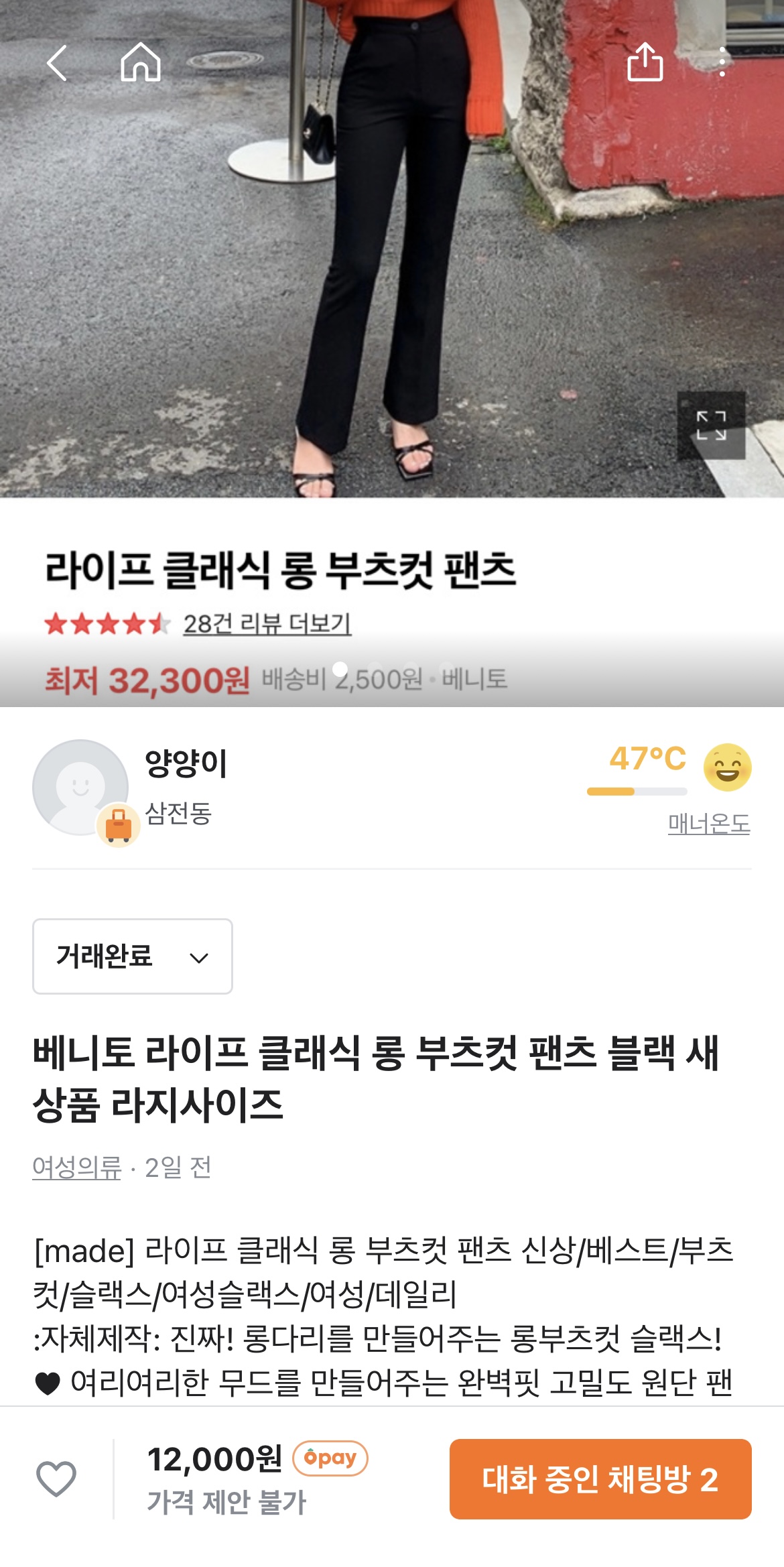Tap the home icon in the header
The height and width of the screenshot is (1567, 784).
(141, 62)
